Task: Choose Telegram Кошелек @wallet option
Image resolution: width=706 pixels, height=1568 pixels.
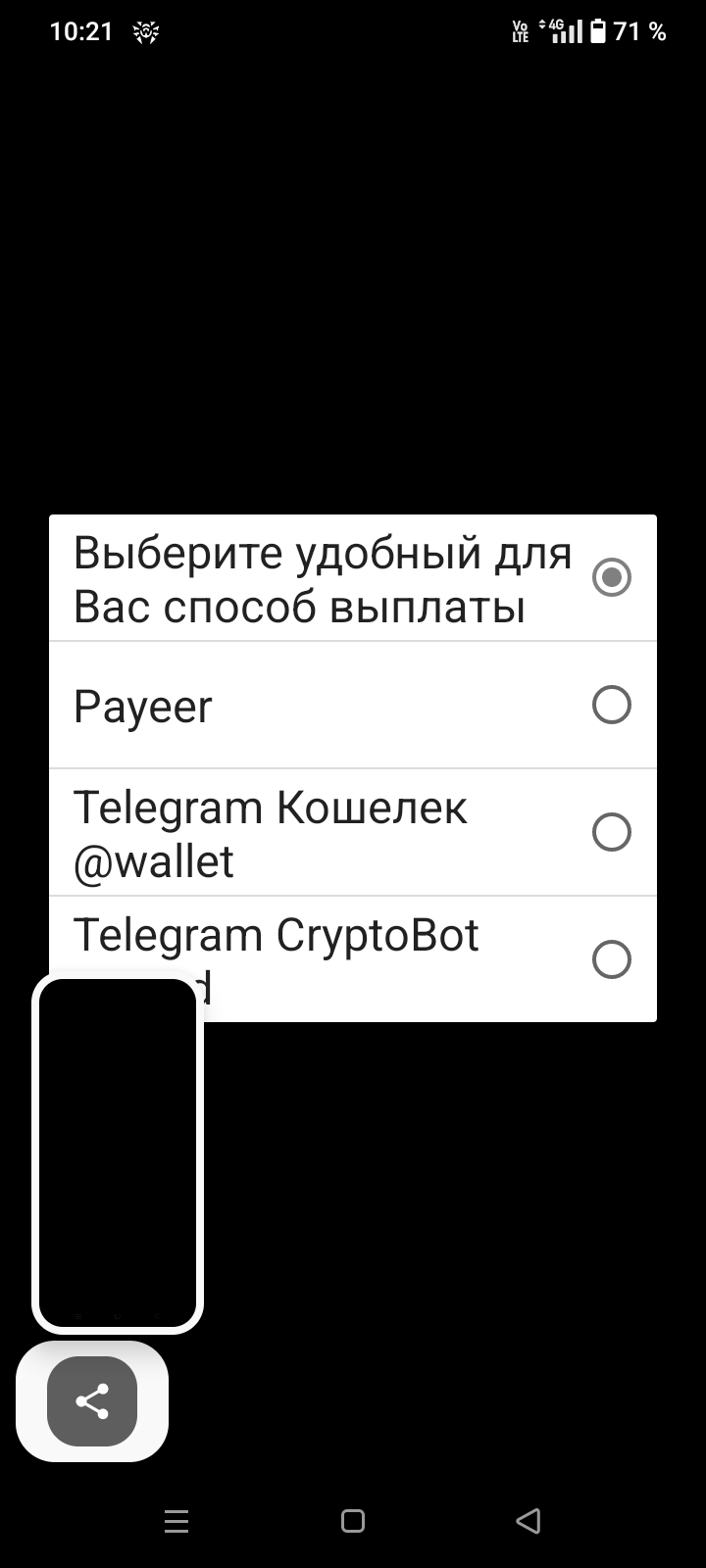Action: 353,833
